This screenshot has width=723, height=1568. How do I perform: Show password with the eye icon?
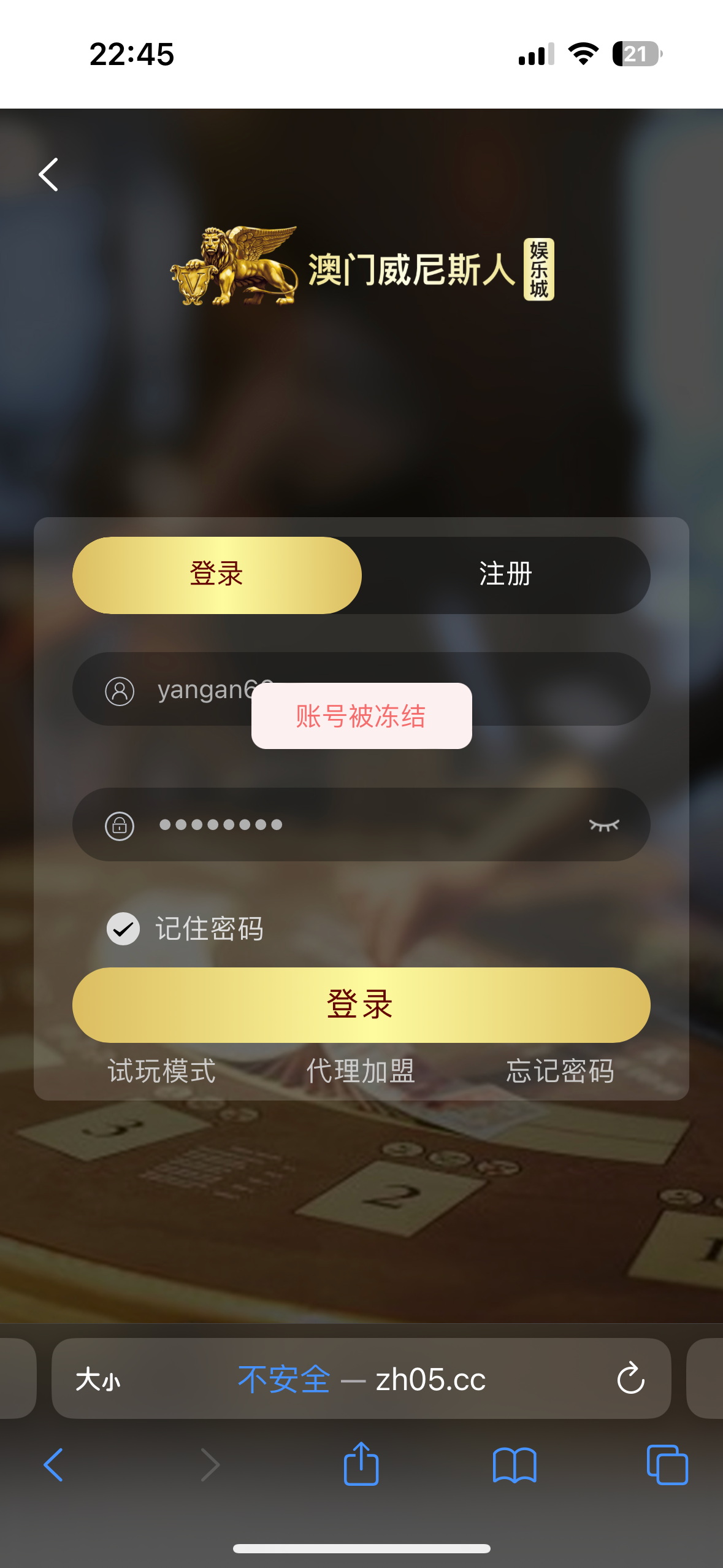click(604, 825)
